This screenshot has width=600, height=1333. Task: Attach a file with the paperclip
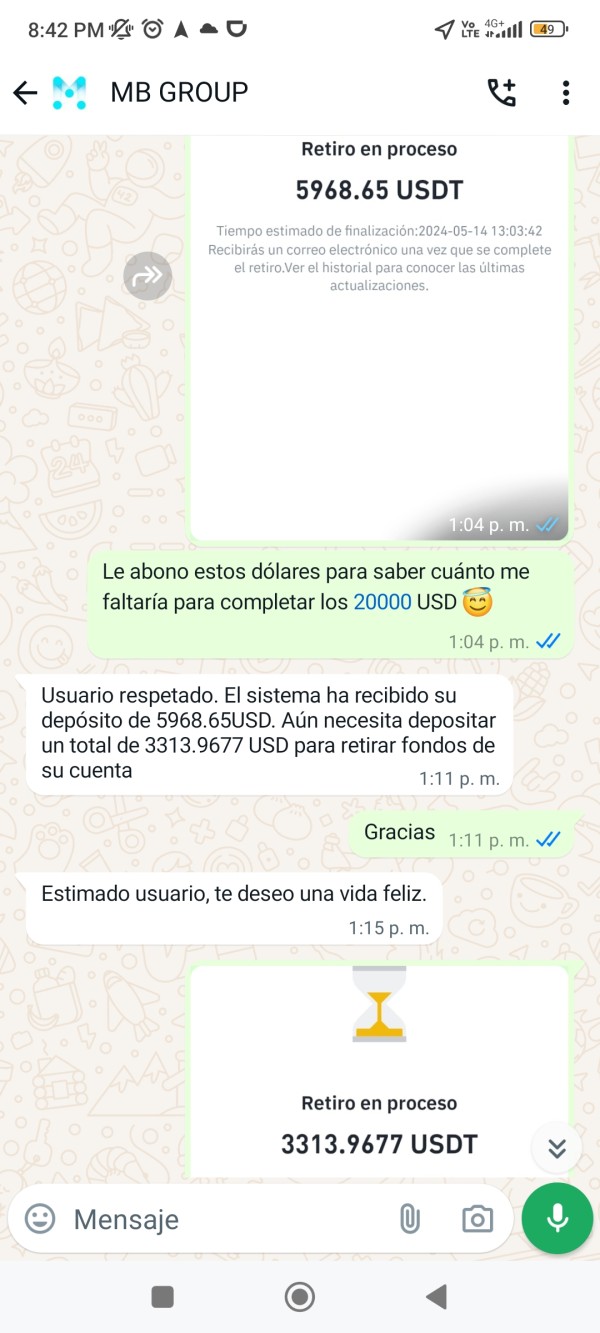409,1219
